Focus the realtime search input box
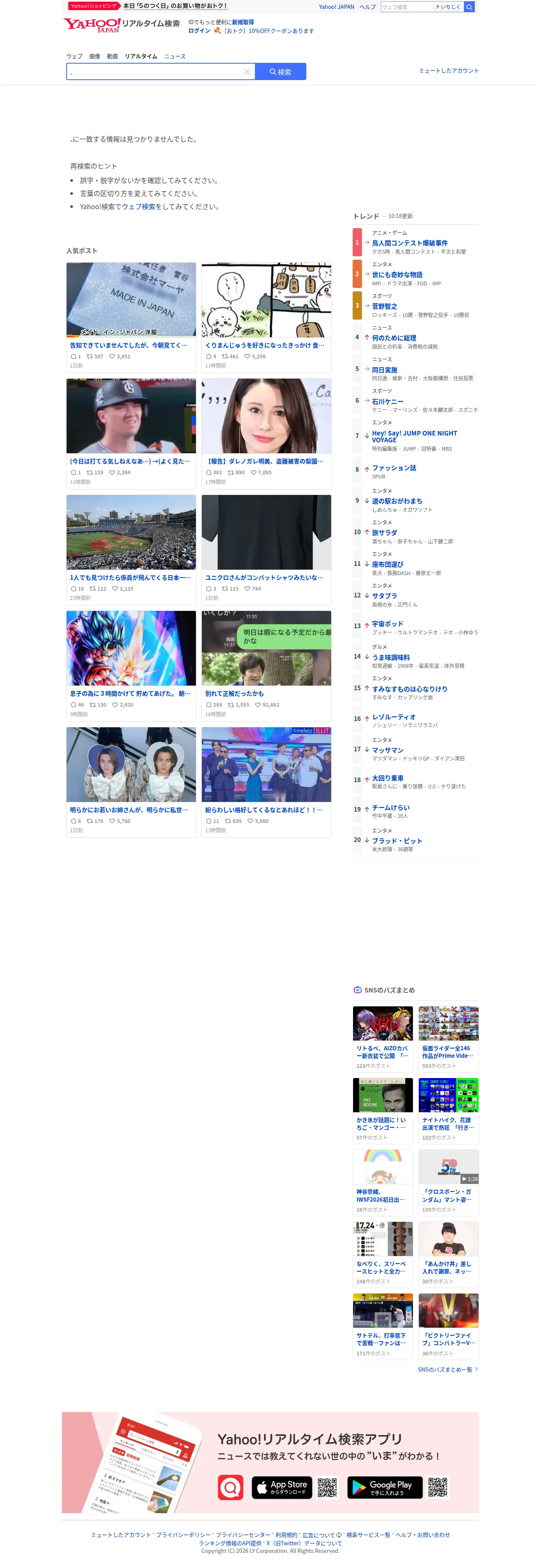The image size is (541, 1568). click(156, 72)
